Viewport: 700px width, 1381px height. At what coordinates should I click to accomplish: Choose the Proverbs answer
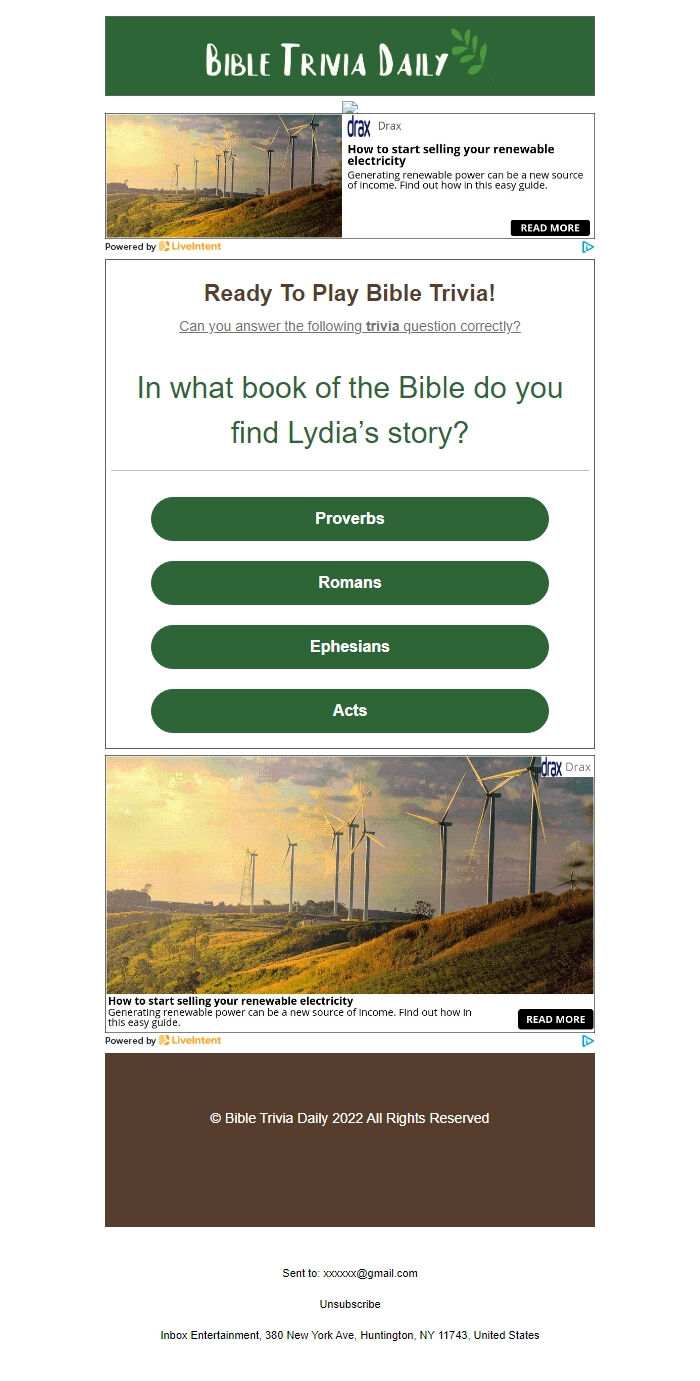[x=350, y=519]
